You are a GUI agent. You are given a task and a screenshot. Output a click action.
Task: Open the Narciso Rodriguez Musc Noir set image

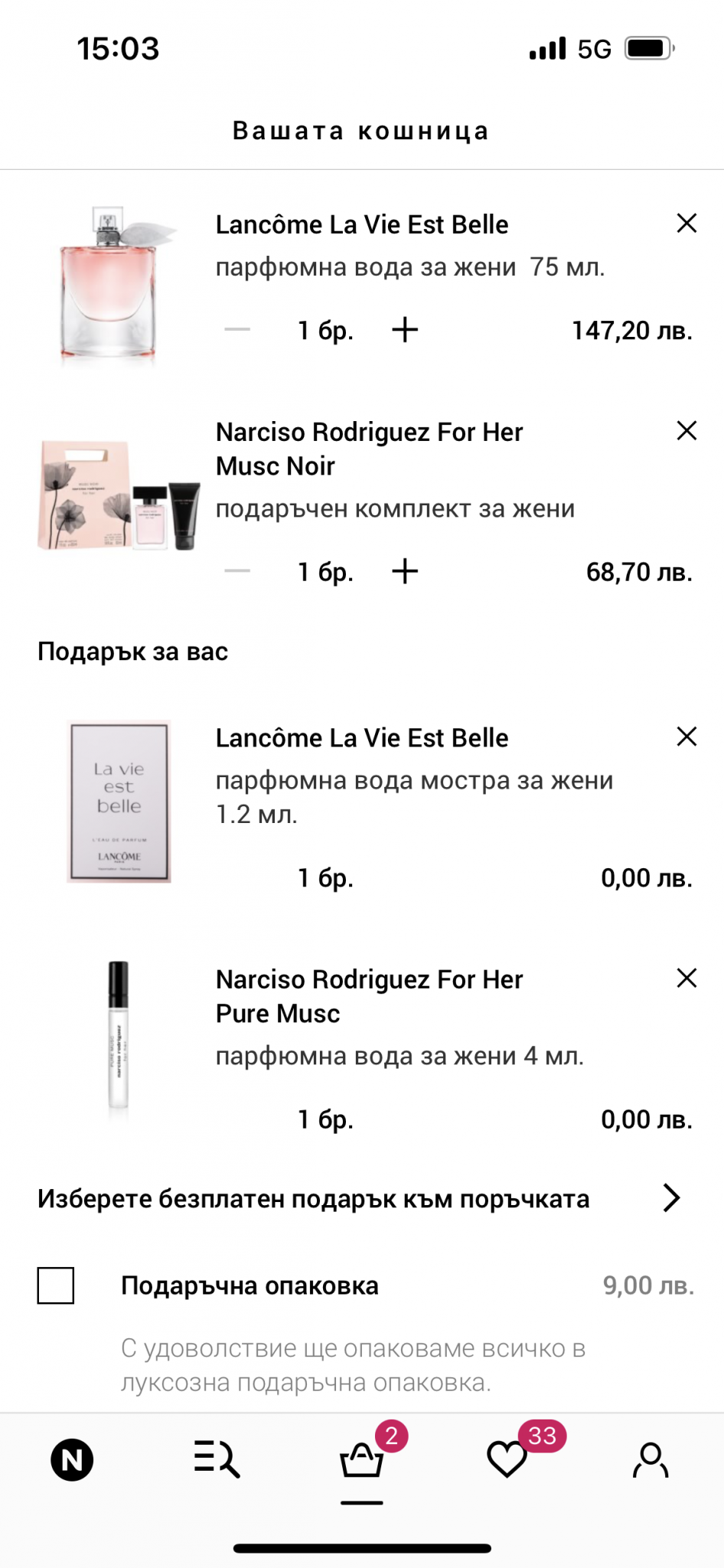[x=119, y=496]
